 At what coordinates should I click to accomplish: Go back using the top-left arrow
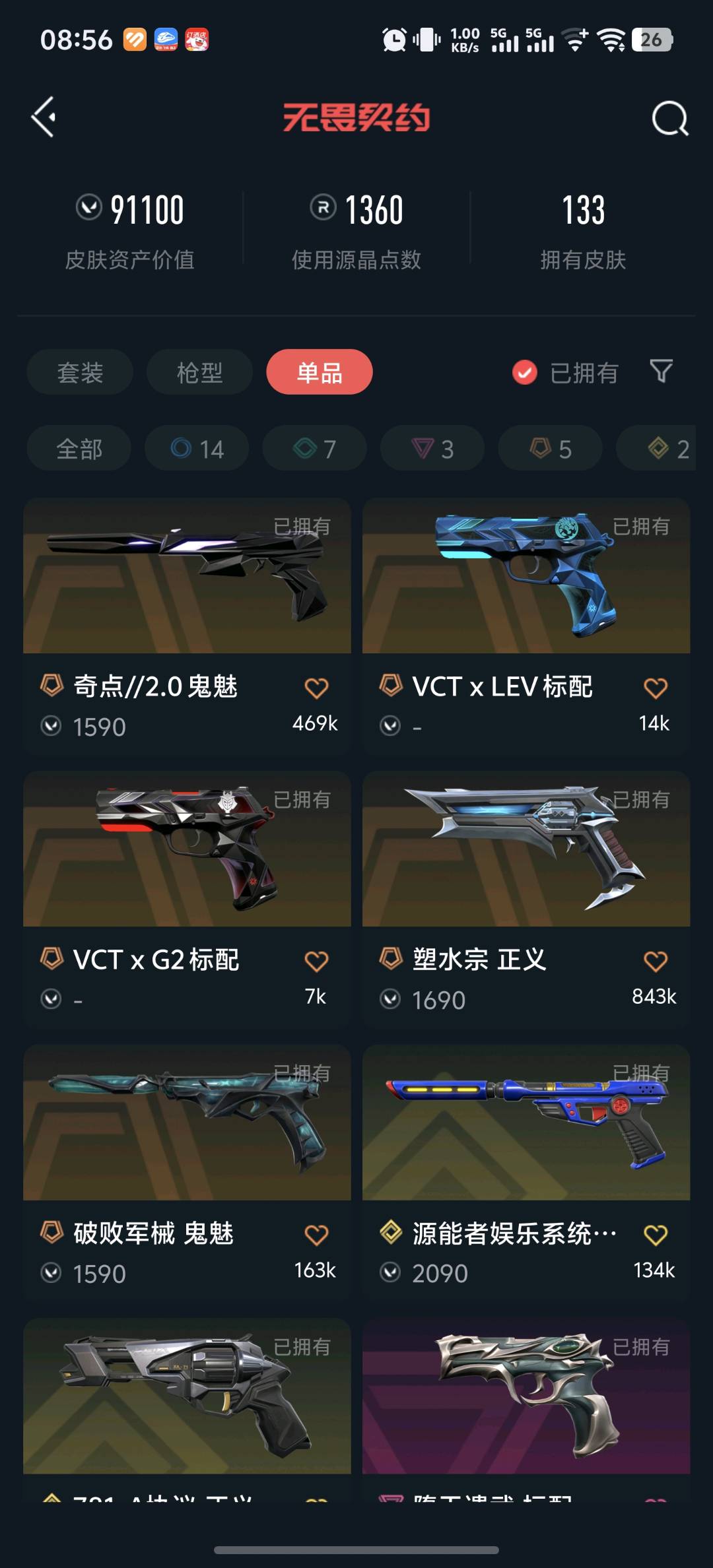pos(44,117)
